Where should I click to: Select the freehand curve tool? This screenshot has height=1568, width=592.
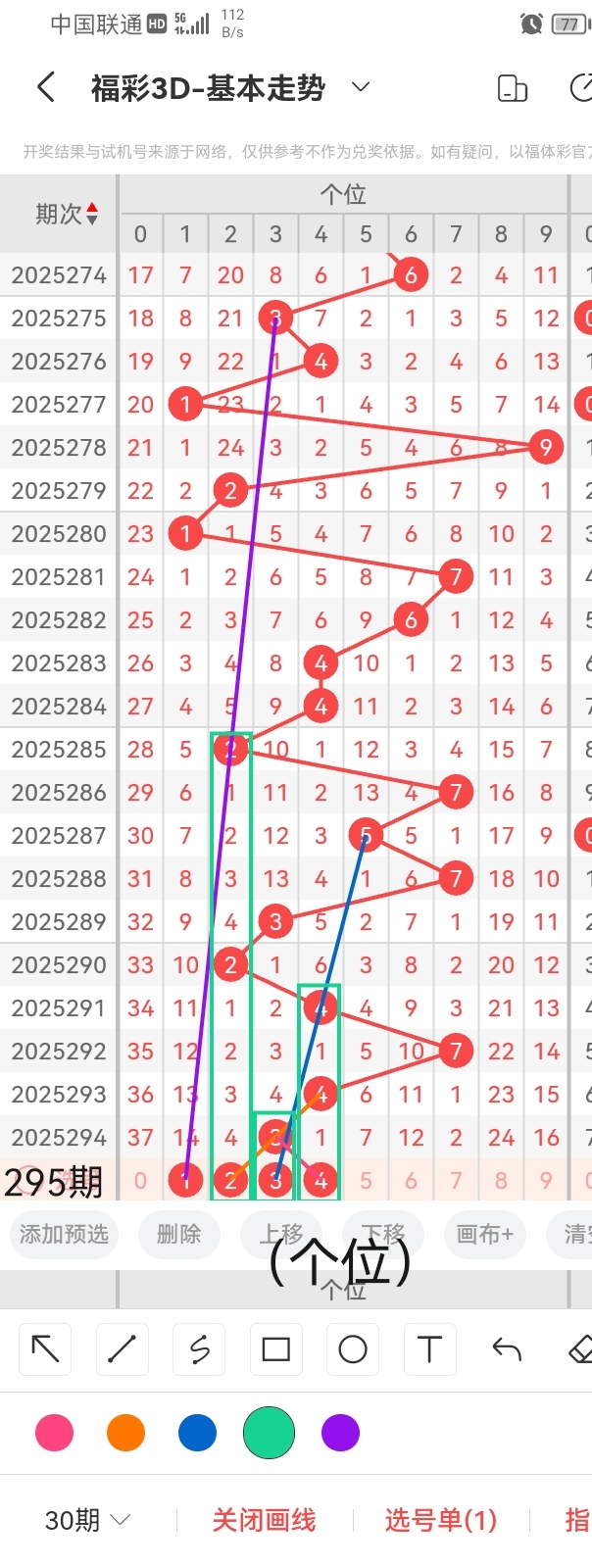click(x=199, y=1349)
